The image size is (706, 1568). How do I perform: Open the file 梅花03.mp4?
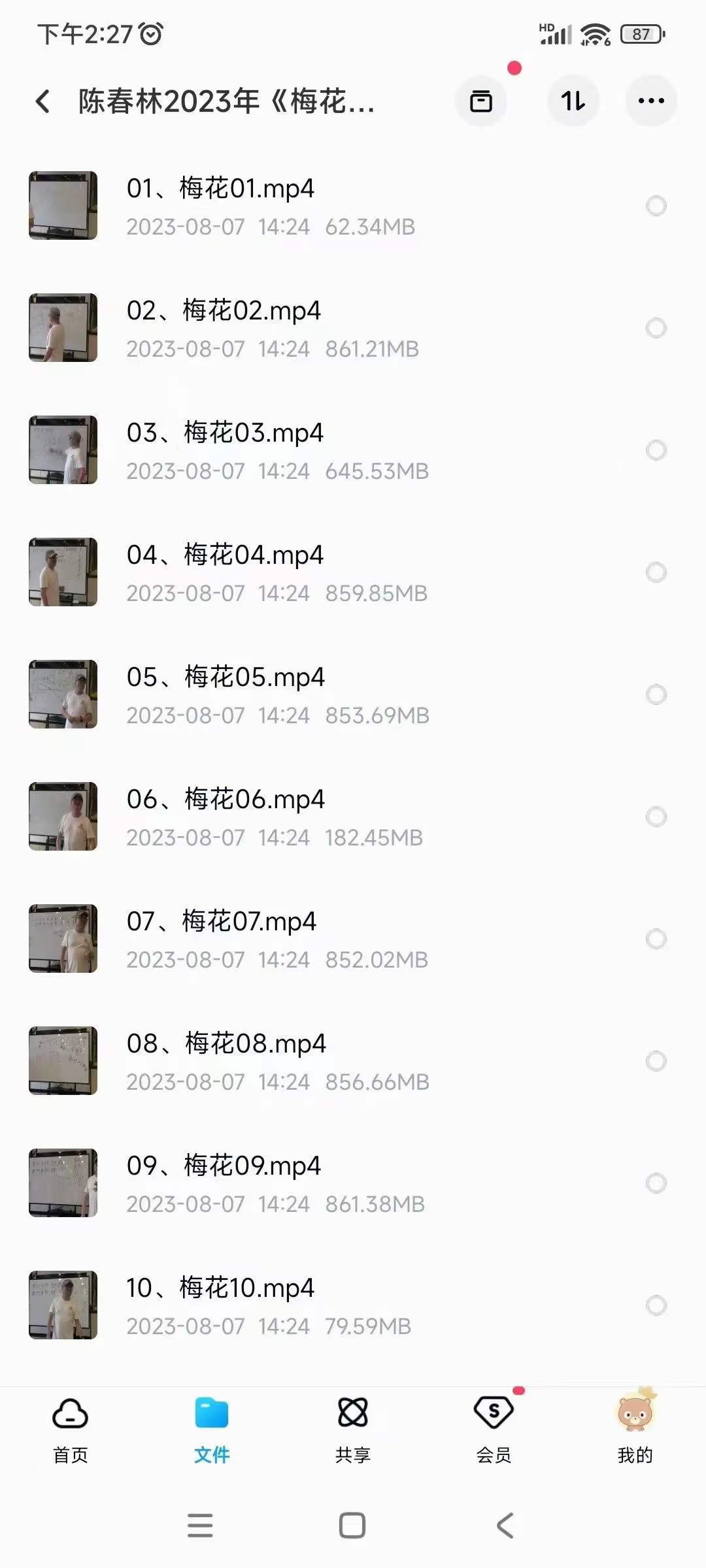261,449
